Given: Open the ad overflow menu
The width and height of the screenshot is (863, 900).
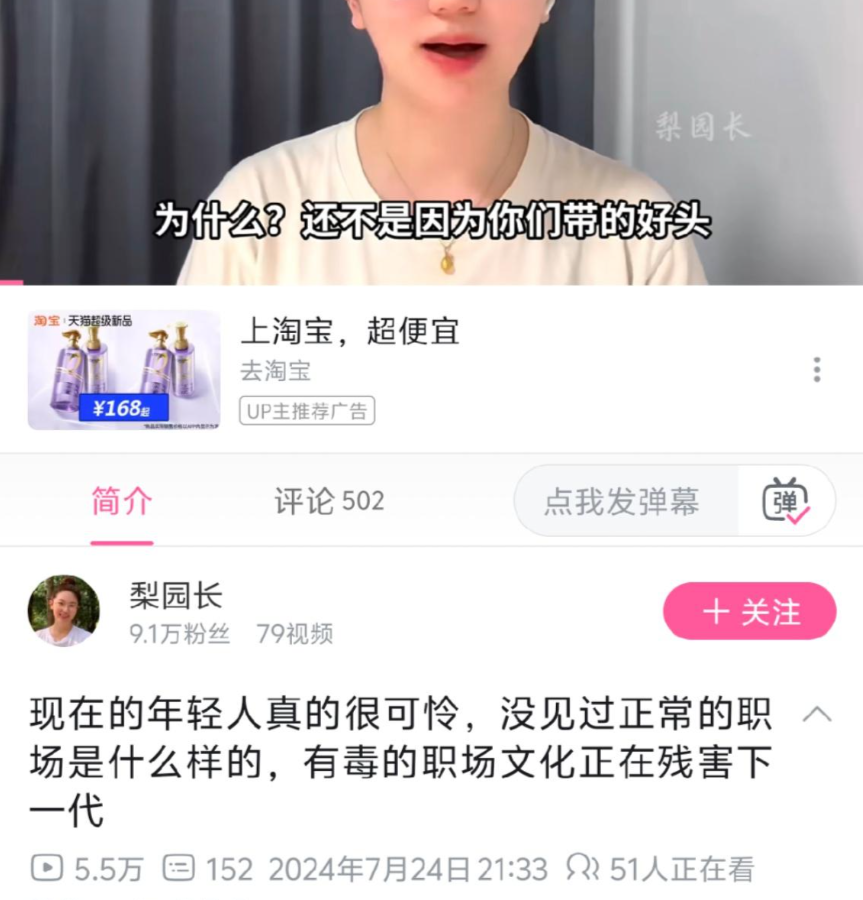Looking at the screenshot, I should [x=817, y=369].
